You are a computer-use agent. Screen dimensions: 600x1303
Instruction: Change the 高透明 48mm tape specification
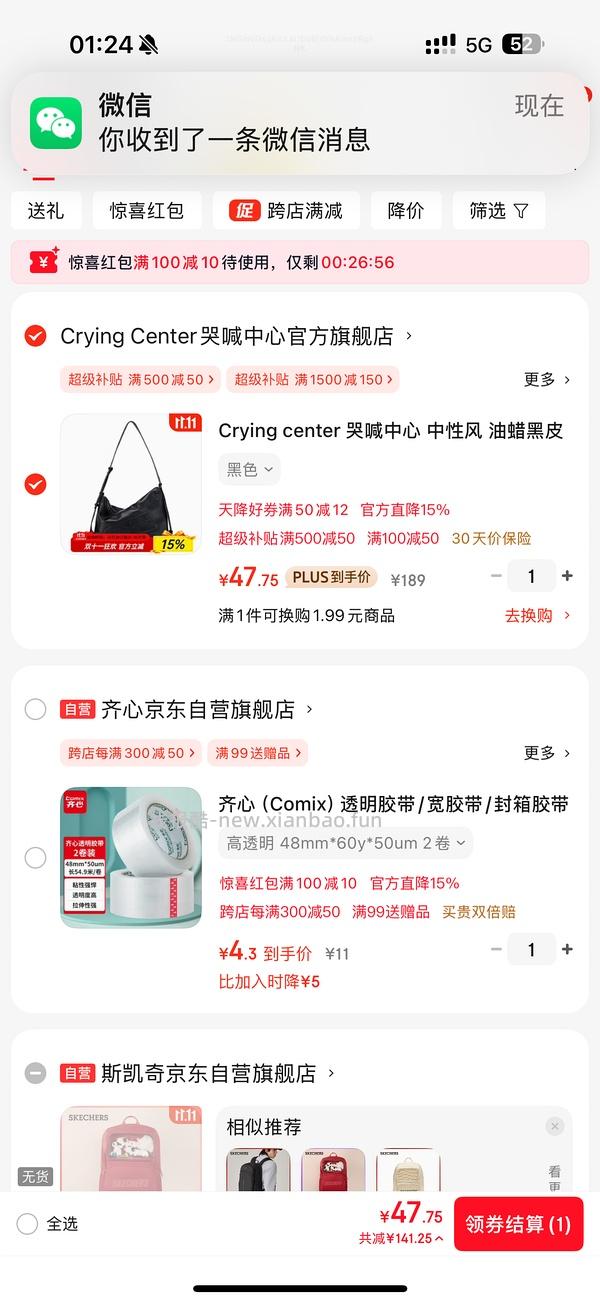[345, 843]
